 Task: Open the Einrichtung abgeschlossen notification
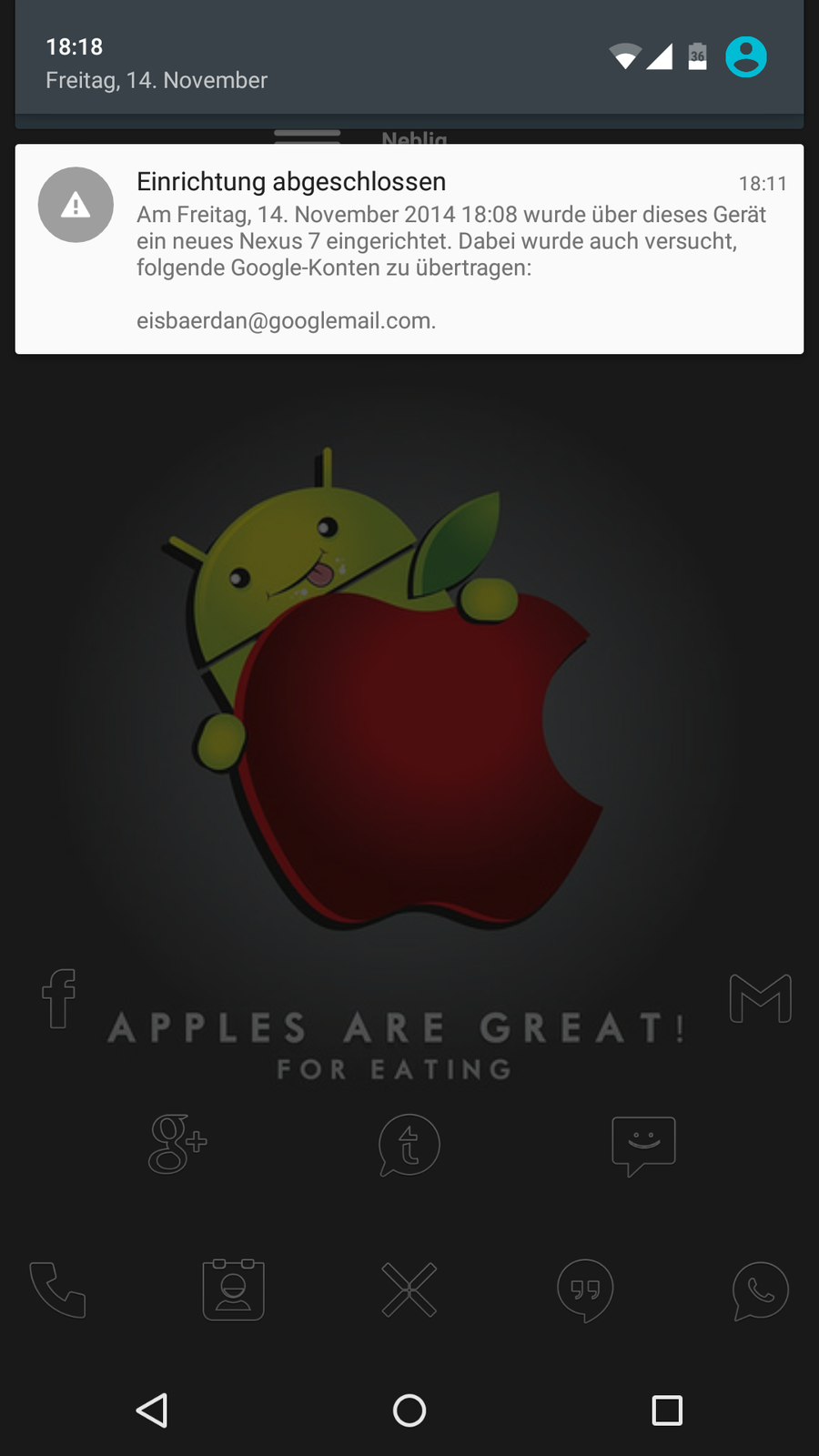click(409, 248)
